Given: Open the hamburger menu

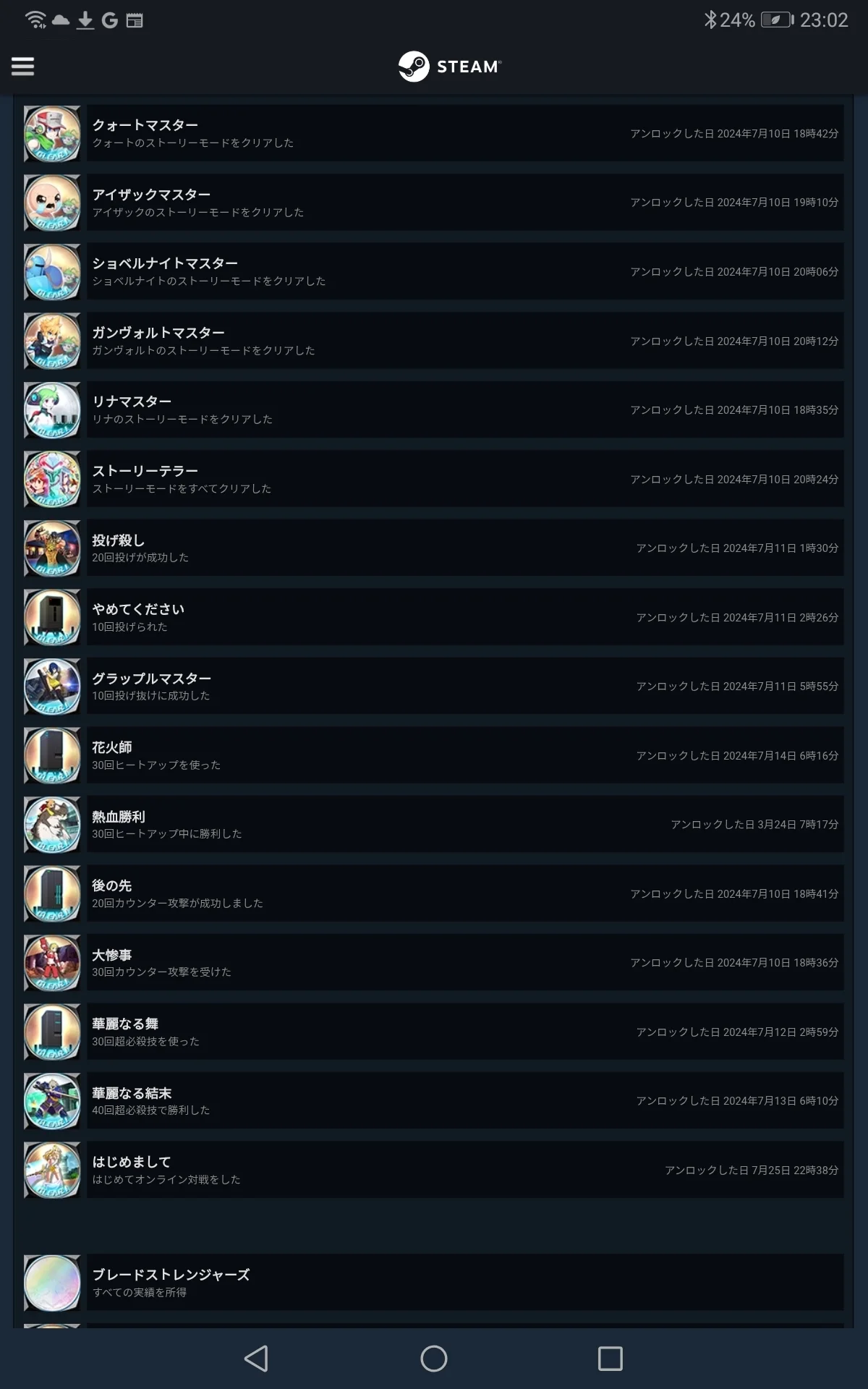Looking at the screenshot, I should [22, 67].
